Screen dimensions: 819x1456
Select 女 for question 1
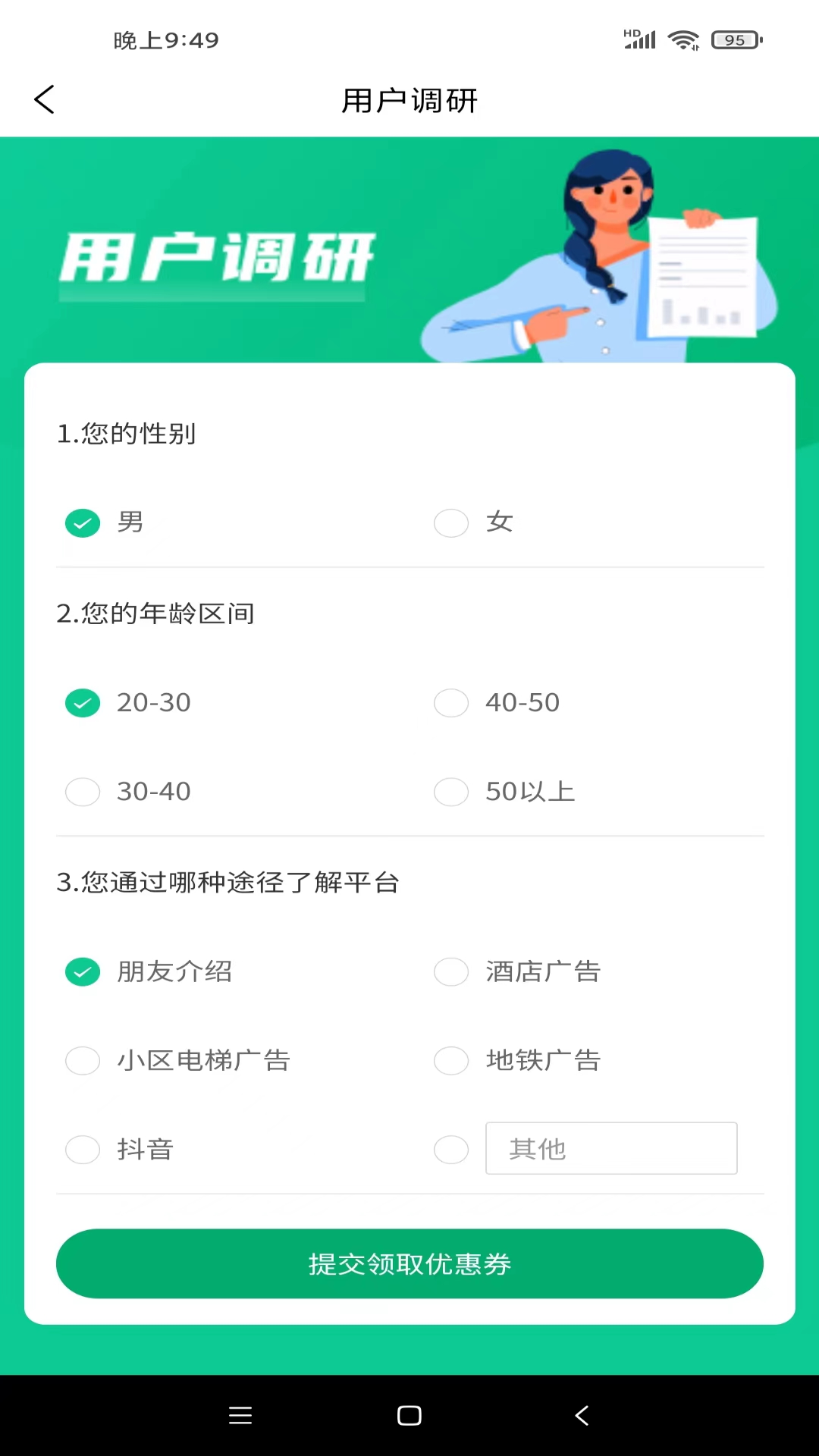pos(451,522)
